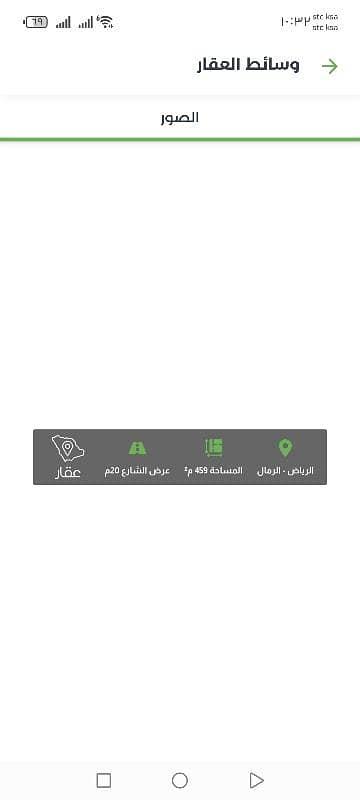The width and height of the screenshot is (360, 800).
Task: Open recent apps with the square button
Action: [x=104, y=780]
